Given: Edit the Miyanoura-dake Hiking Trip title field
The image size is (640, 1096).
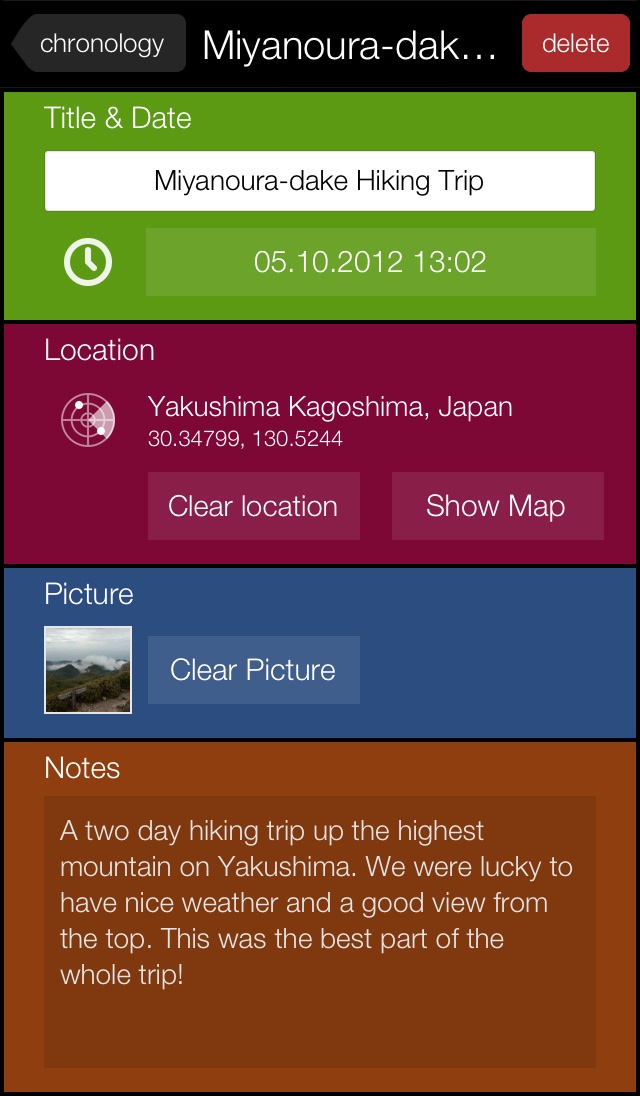Looking at the screenshot, I should click(x=320, y=181).
